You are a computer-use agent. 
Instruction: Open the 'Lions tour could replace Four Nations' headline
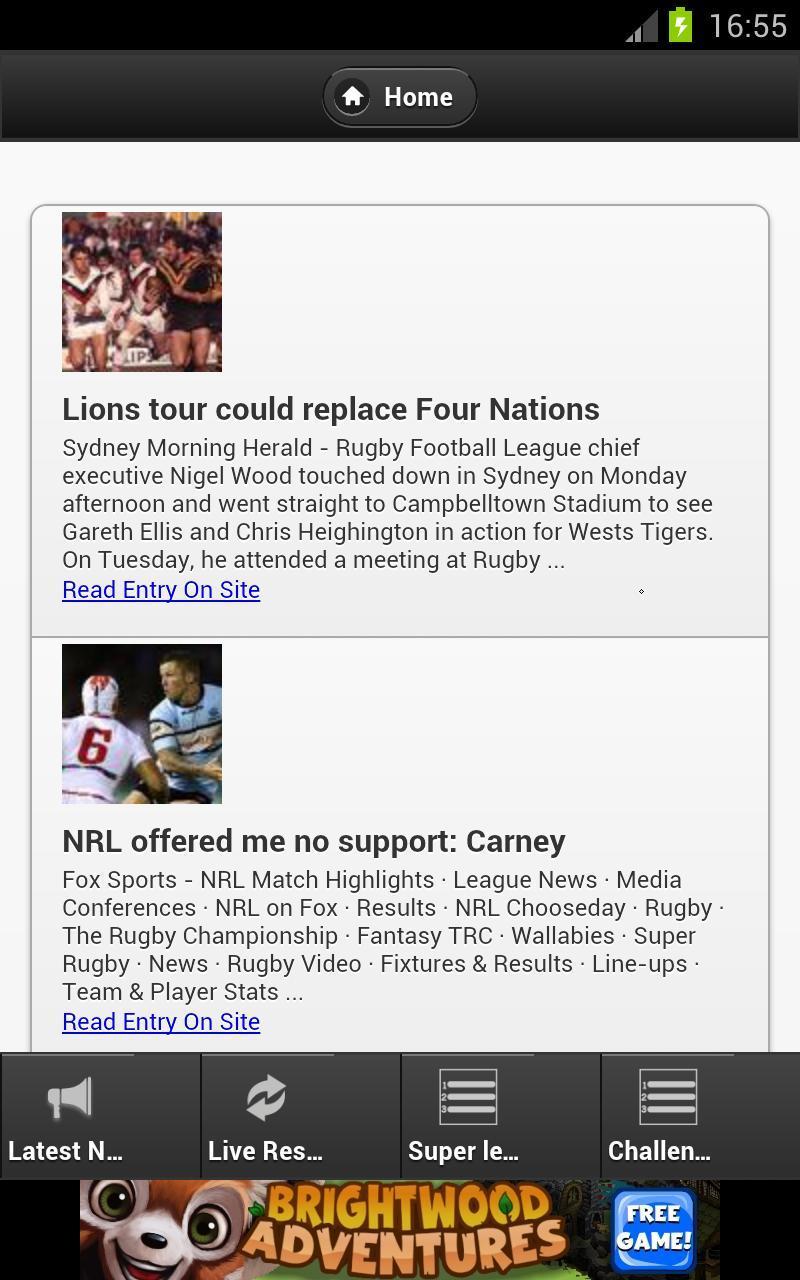coord(330,408)
